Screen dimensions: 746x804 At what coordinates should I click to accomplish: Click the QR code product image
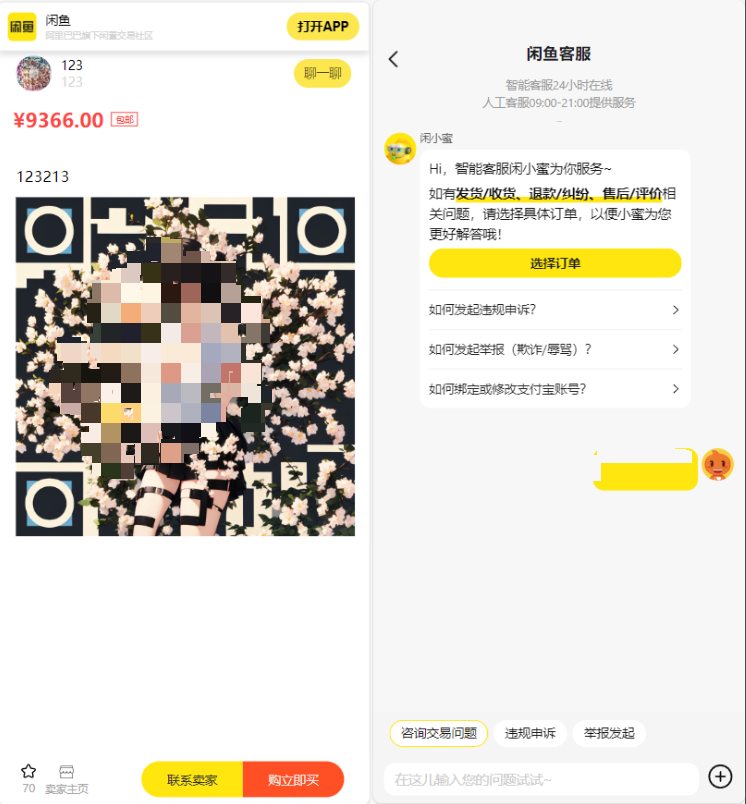tap(184, 365)
